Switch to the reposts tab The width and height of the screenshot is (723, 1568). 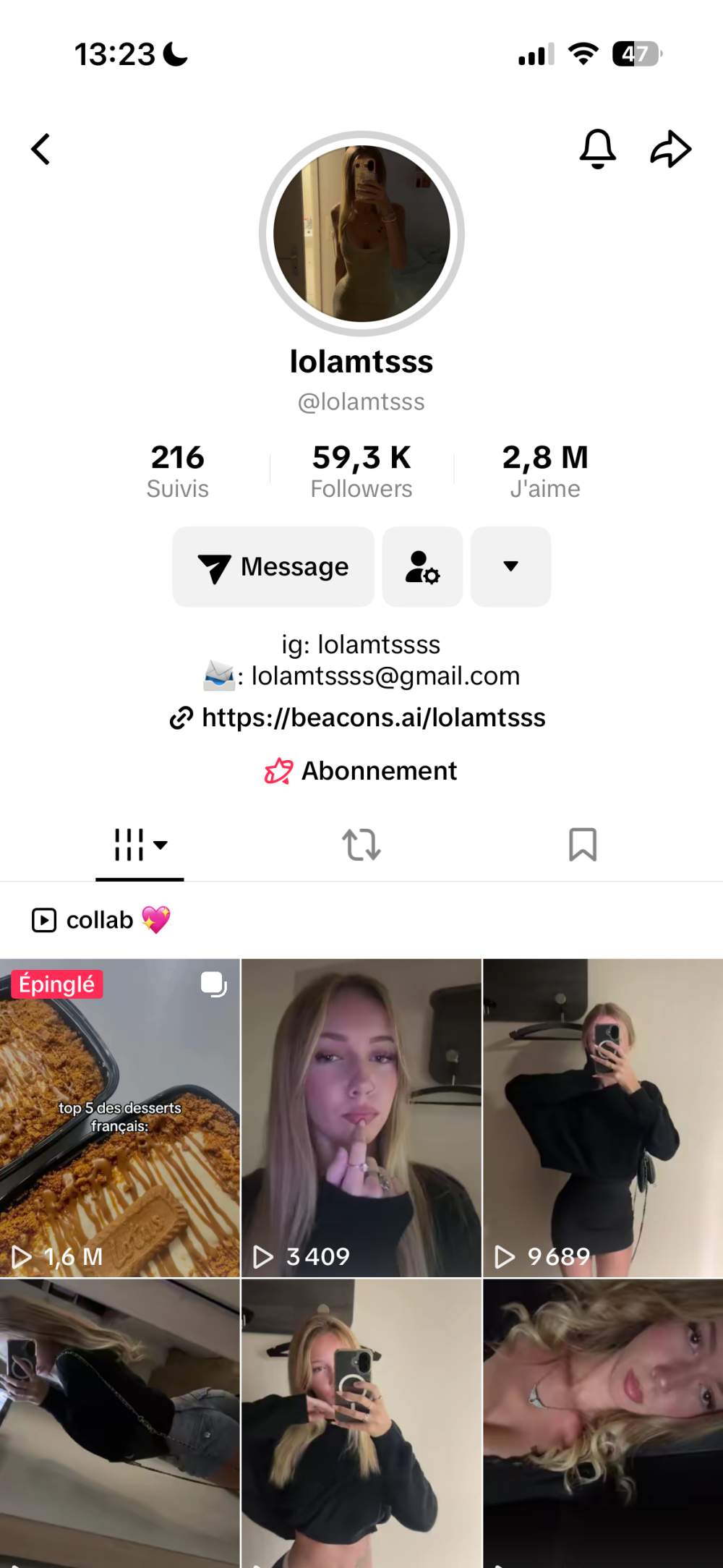pyautogui.click(x=361, y=845)
